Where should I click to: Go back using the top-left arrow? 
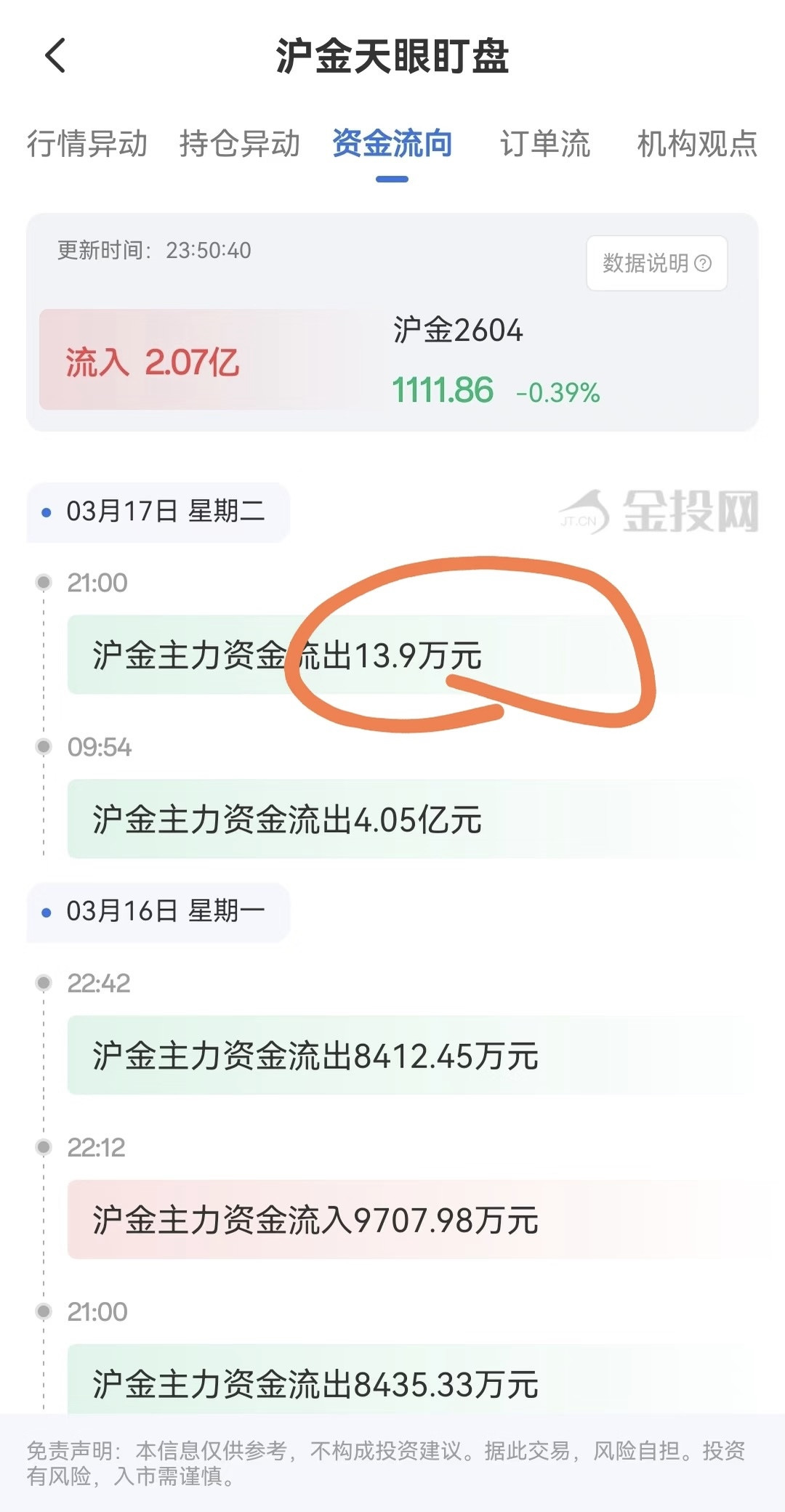tap(56, 56)
